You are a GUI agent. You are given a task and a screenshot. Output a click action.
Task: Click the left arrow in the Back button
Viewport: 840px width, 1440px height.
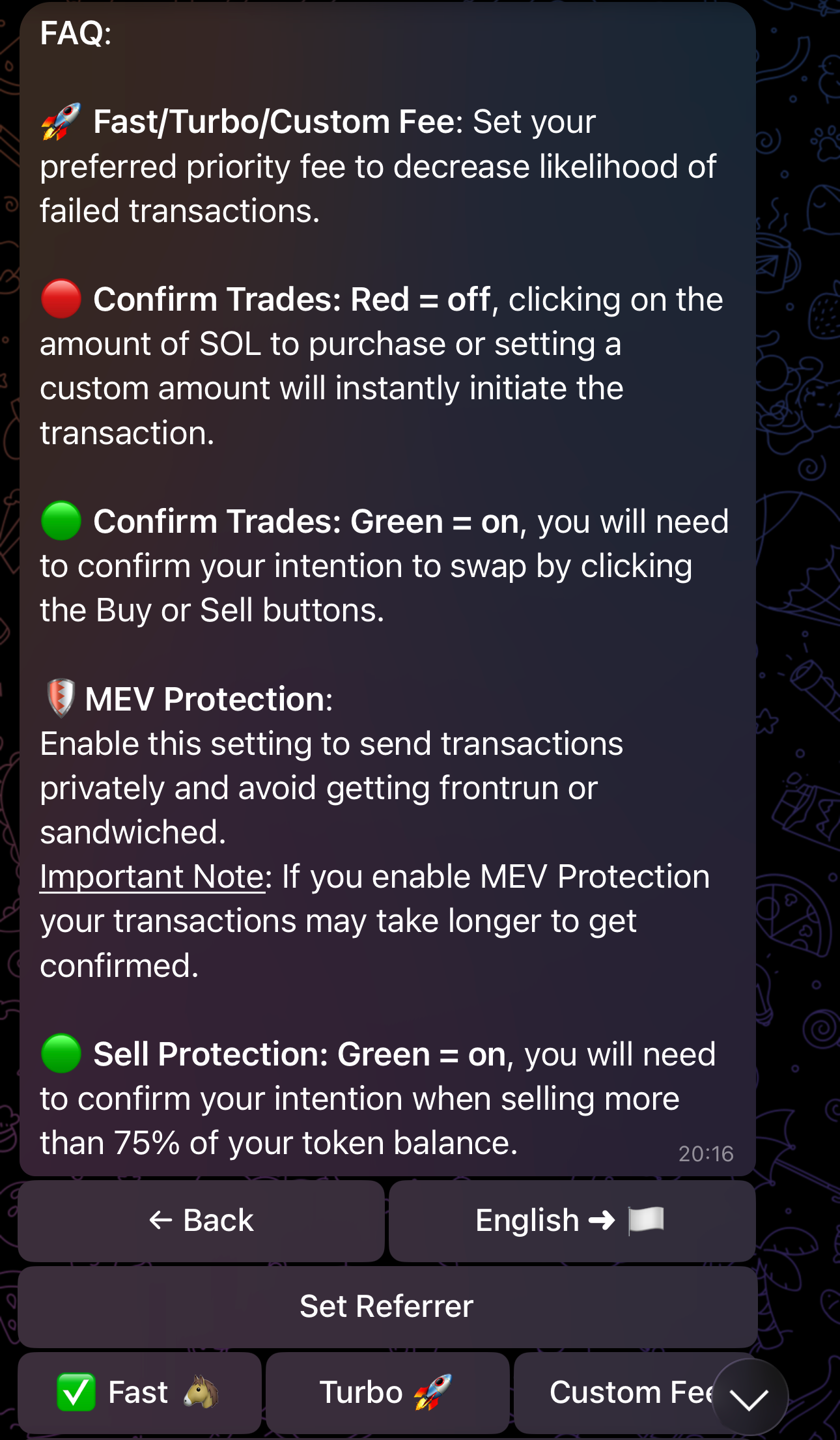(161, 1221)
